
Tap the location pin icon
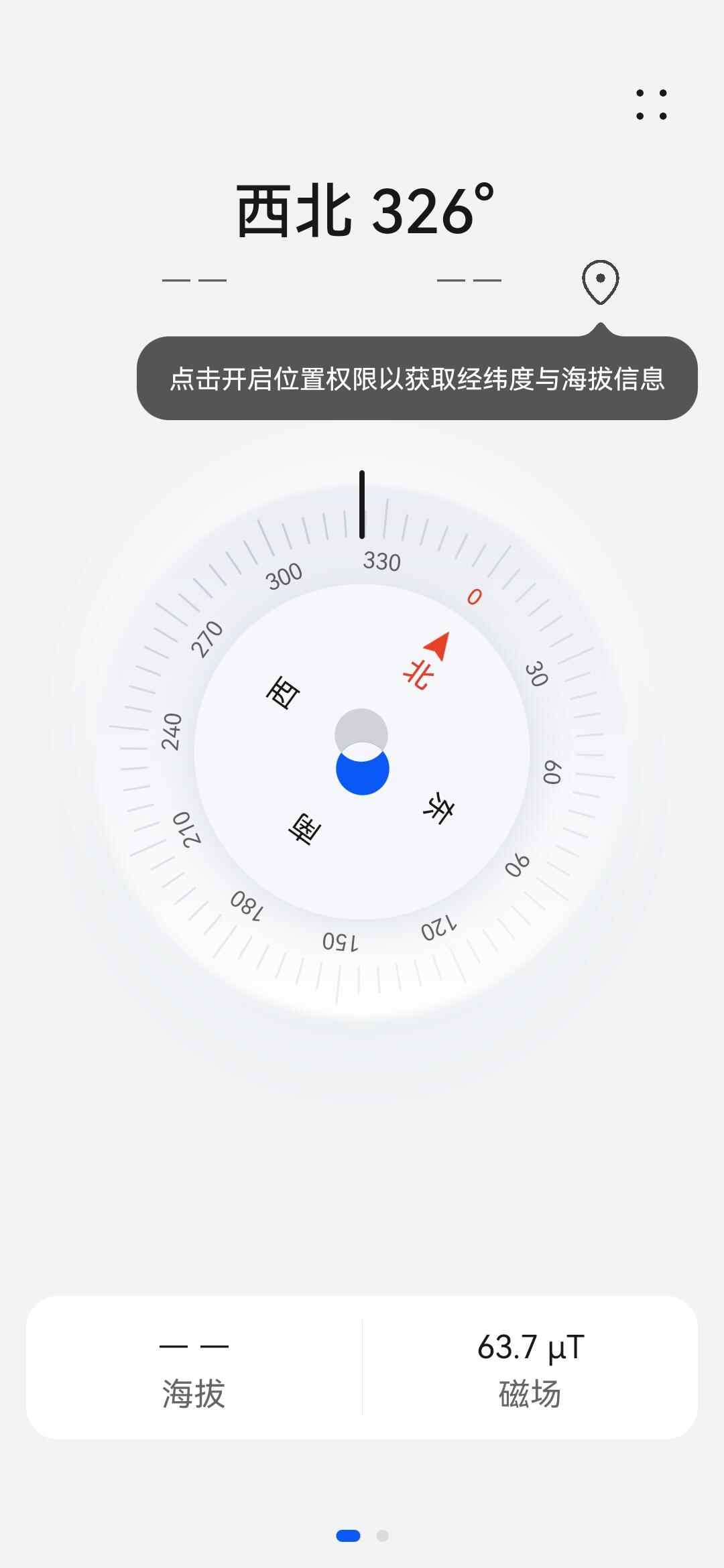point(600,281)
